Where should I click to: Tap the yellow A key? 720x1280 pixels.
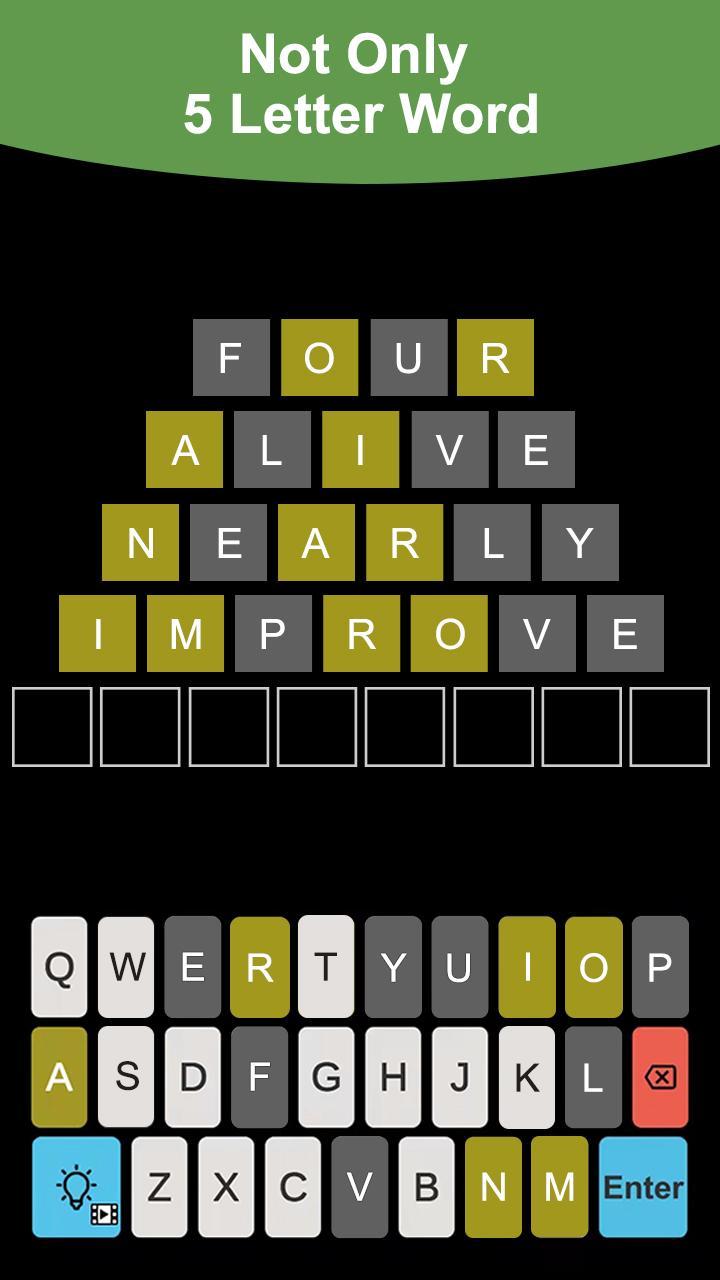pyautogui.click(x=59, y=1077)
